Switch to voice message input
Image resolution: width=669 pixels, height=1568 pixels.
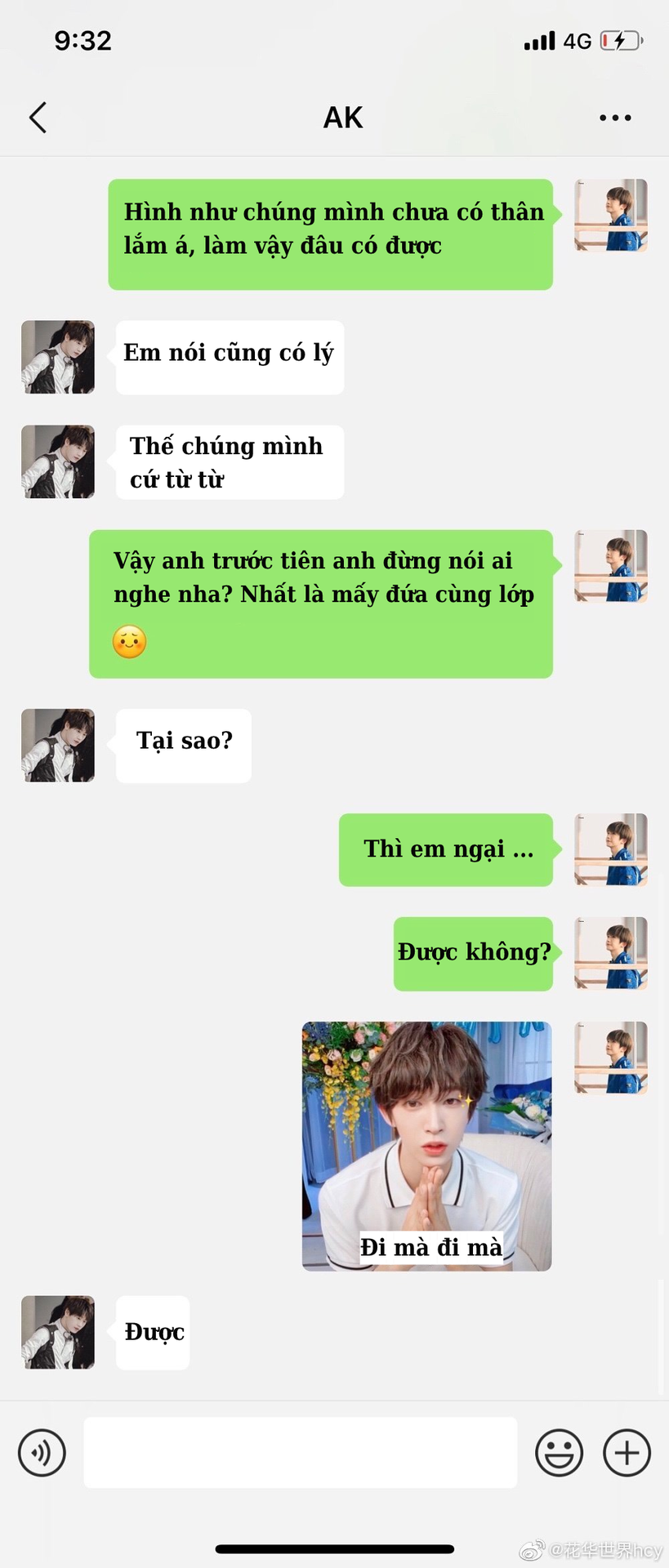tap(42, 1453)
